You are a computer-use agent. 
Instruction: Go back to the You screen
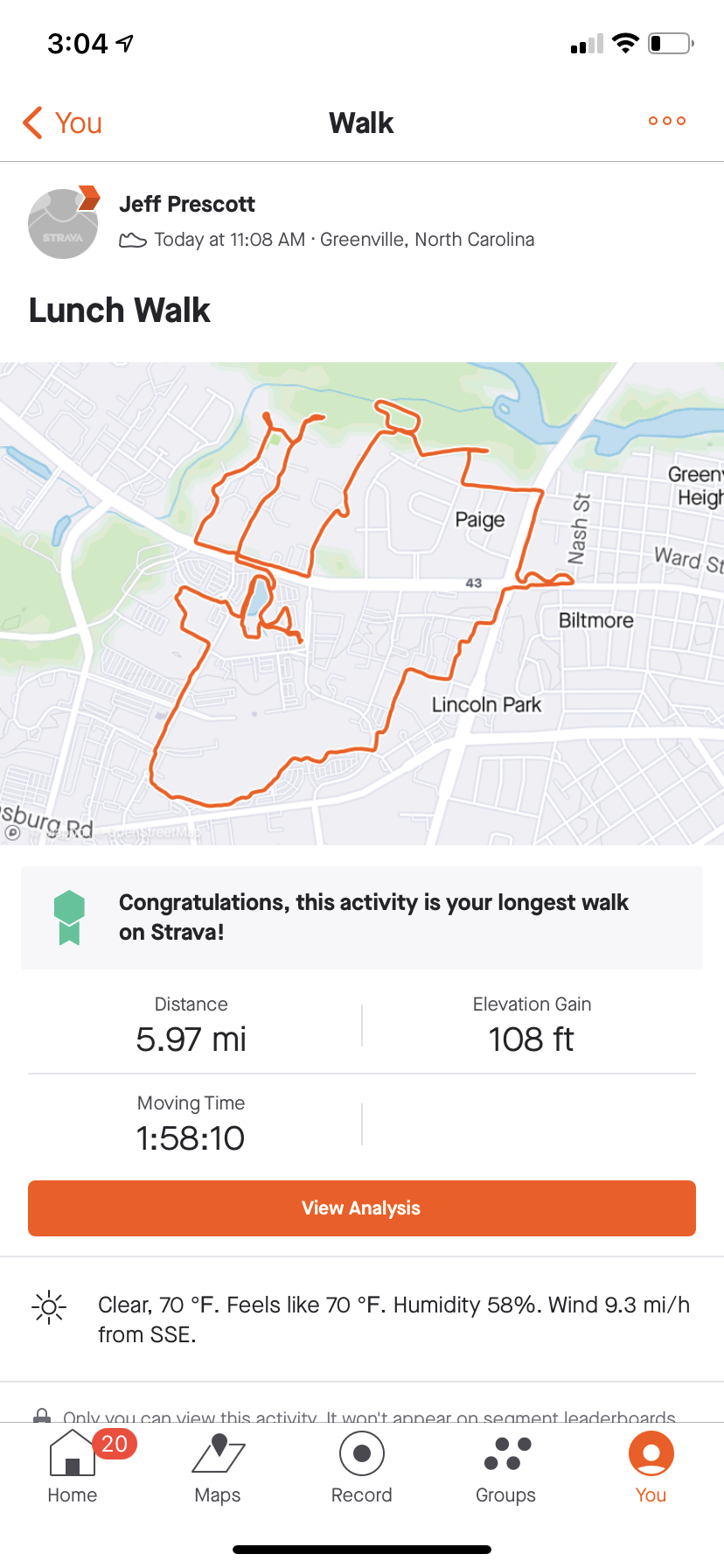pos(62,122)
